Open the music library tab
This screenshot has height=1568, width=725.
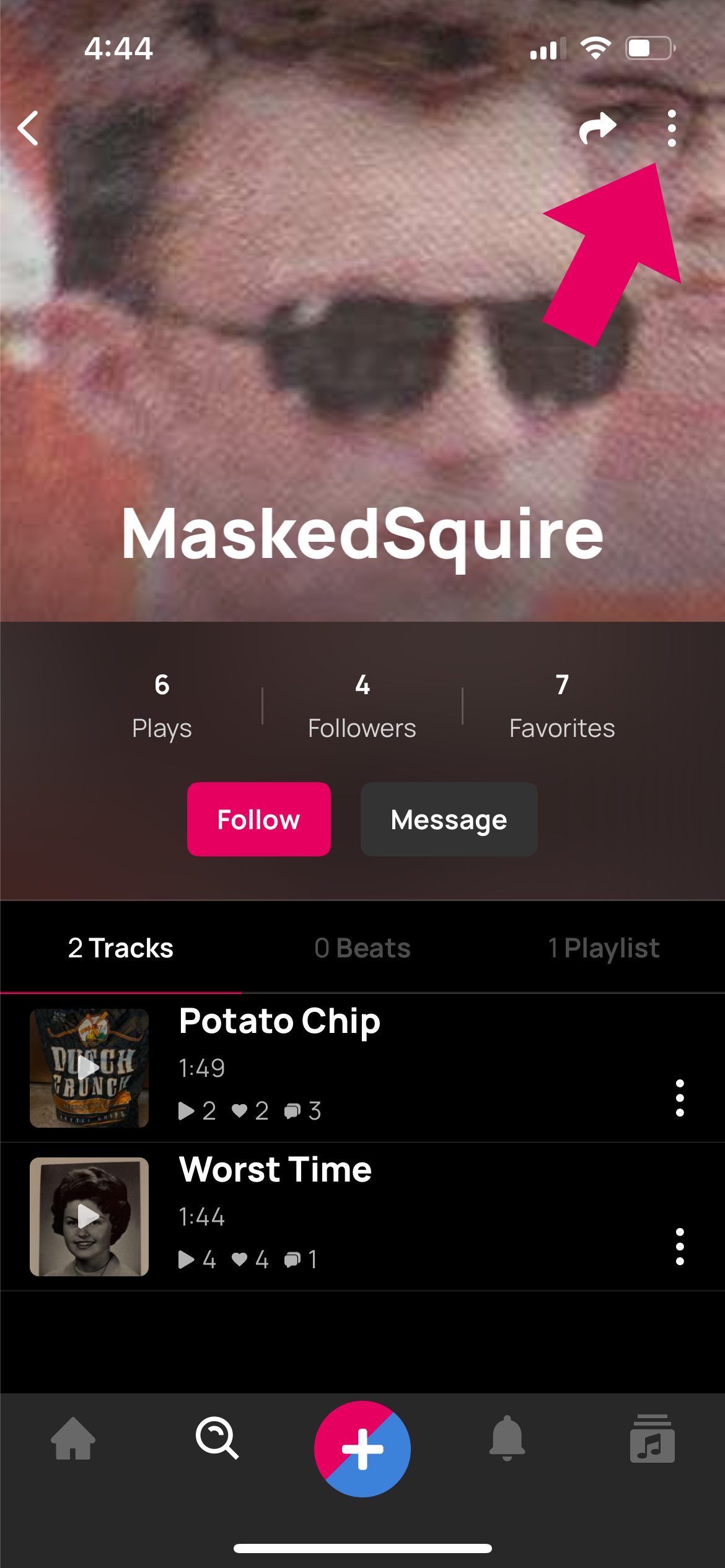pyautogui.click(x=652, y=1439)
